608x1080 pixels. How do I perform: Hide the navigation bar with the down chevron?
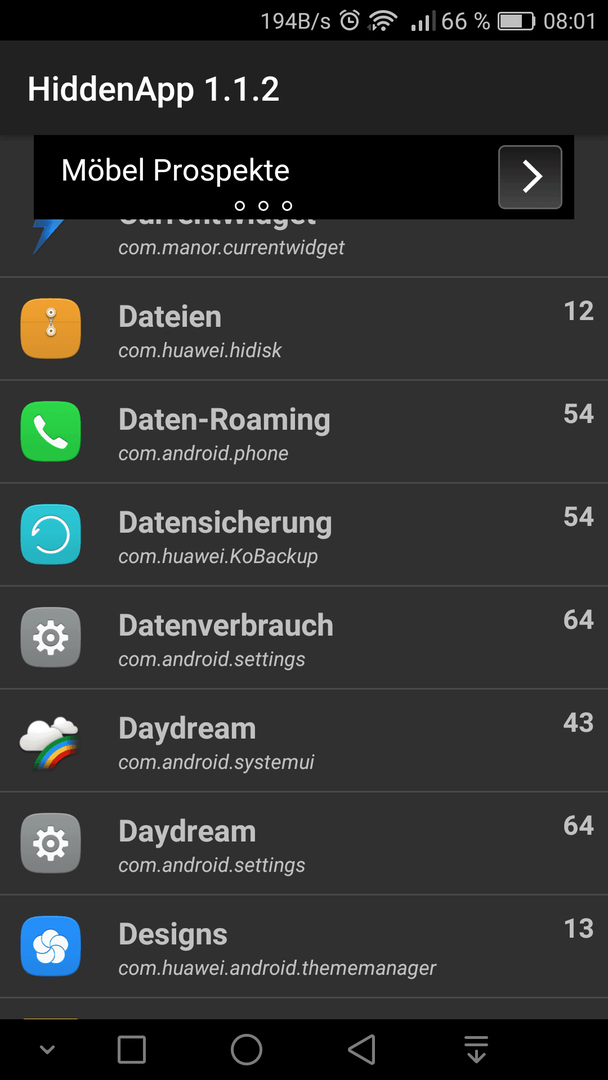(x=47, y=1050)
